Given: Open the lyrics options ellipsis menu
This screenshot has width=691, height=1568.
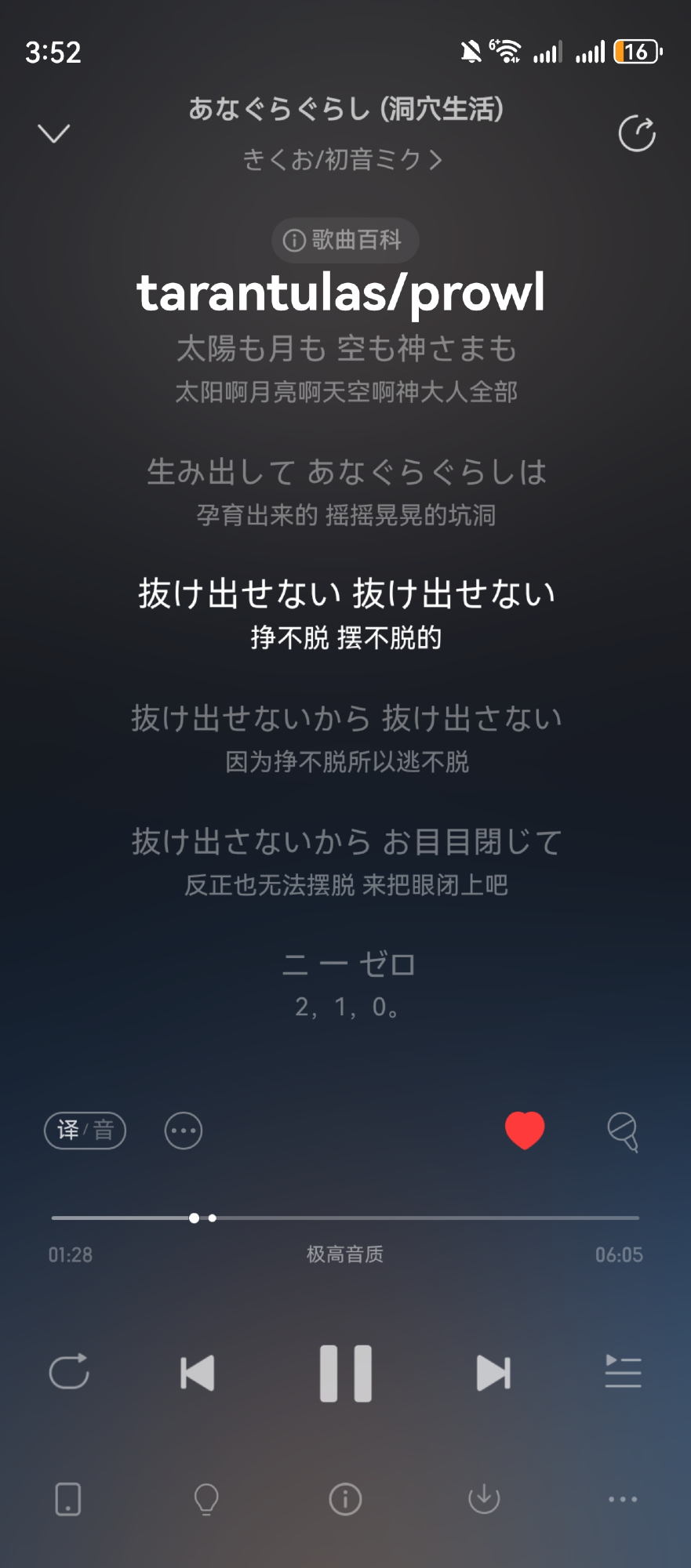Looking at the screenshot, I should click(x=184, y=1131).
